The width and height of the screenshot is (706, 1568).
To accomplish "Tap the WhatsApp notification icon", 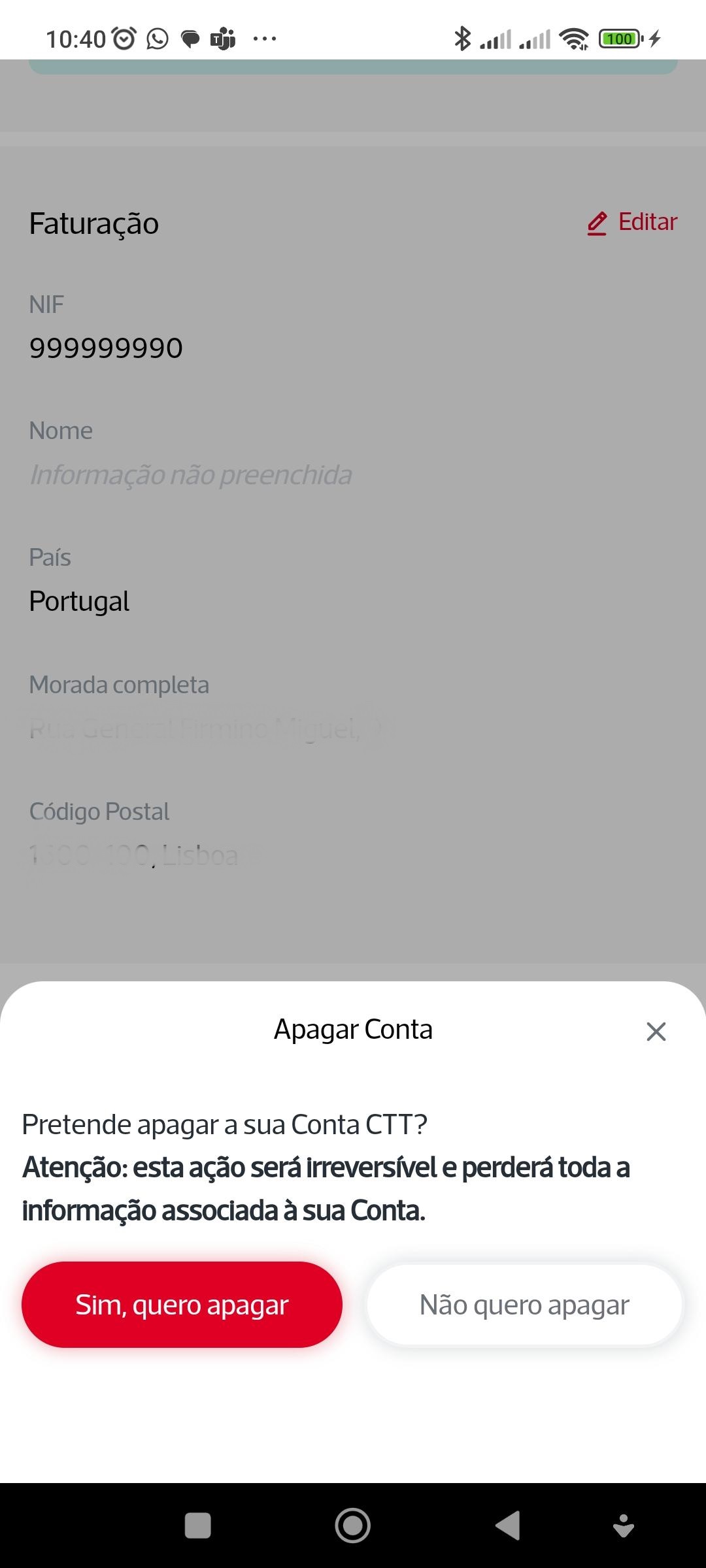I will point(157,39).
